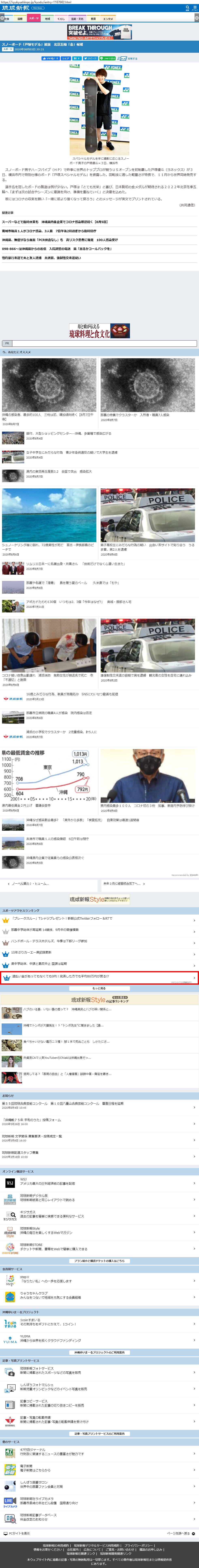
Task: Open the search icon in the header
Action: point(187,8)
